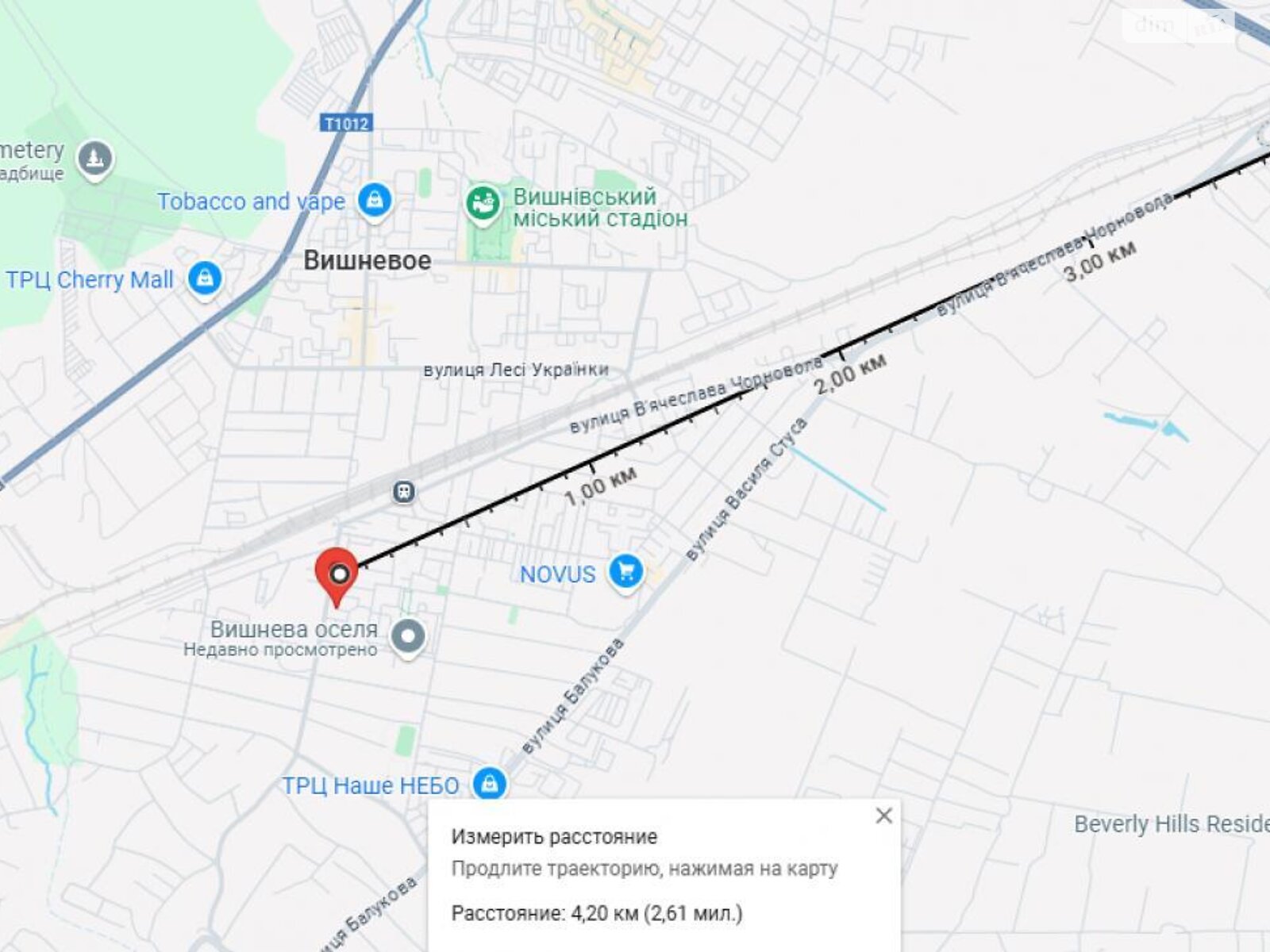Open the cemetery marker

pos(95,159)
